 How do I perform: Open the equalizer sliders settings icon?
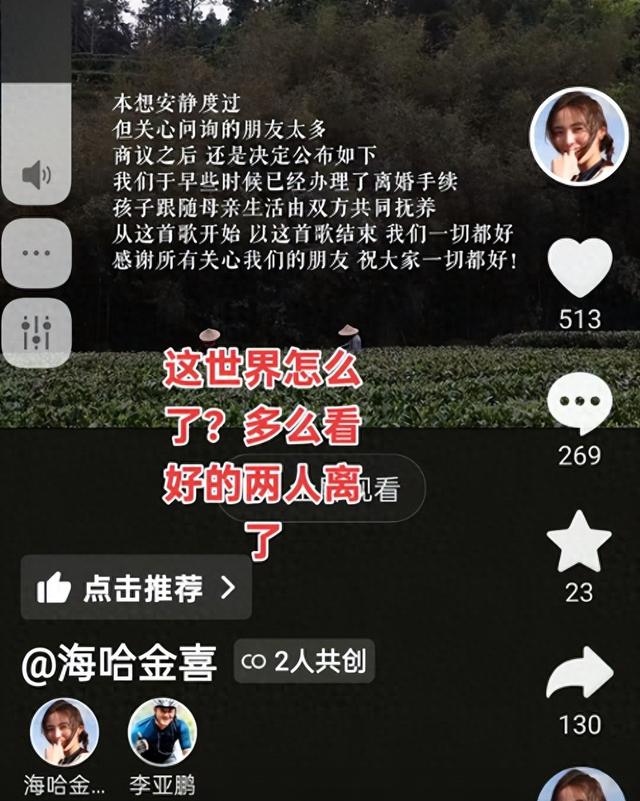pos(36,332)
